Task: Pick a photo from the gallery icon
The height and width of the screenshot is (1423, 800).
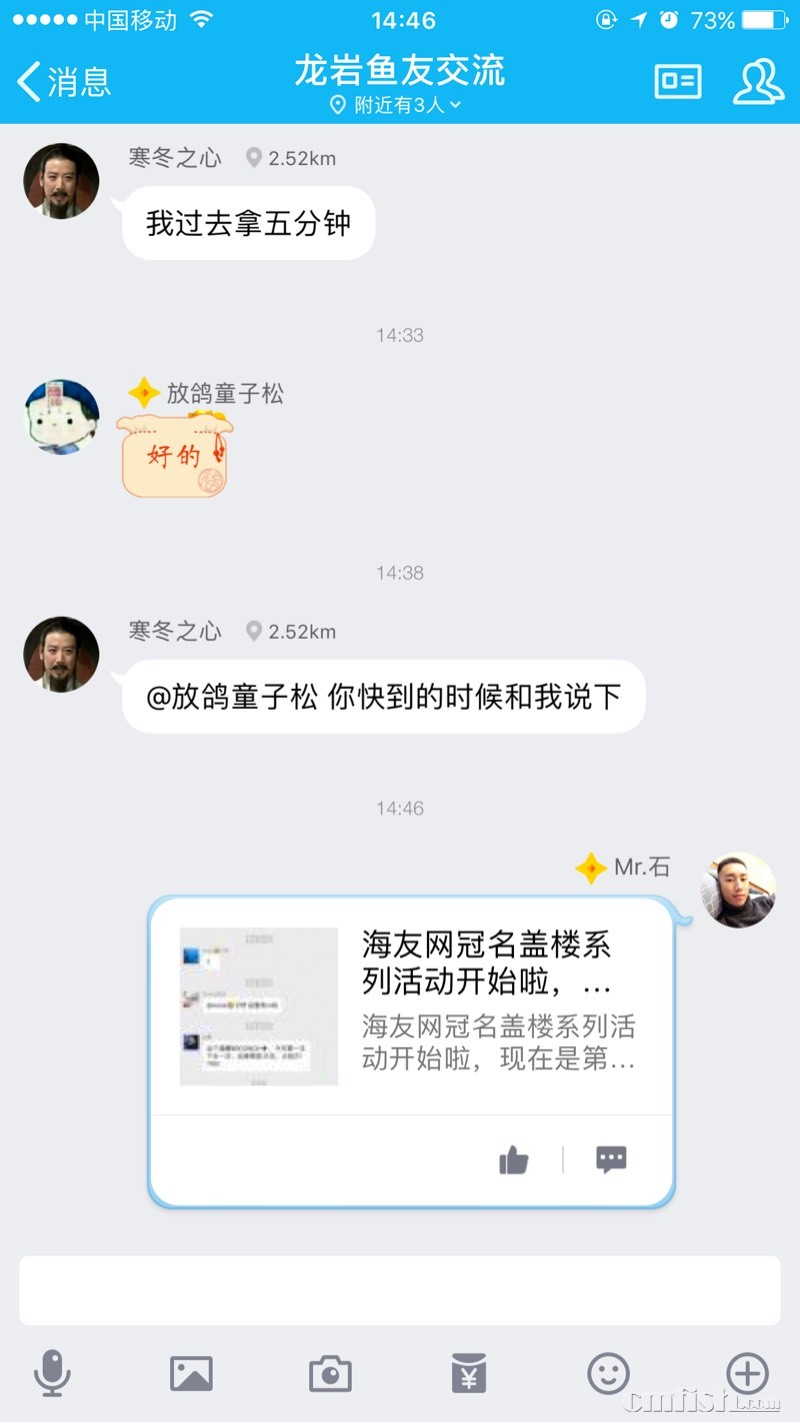Action: (x=191, y=1373)
